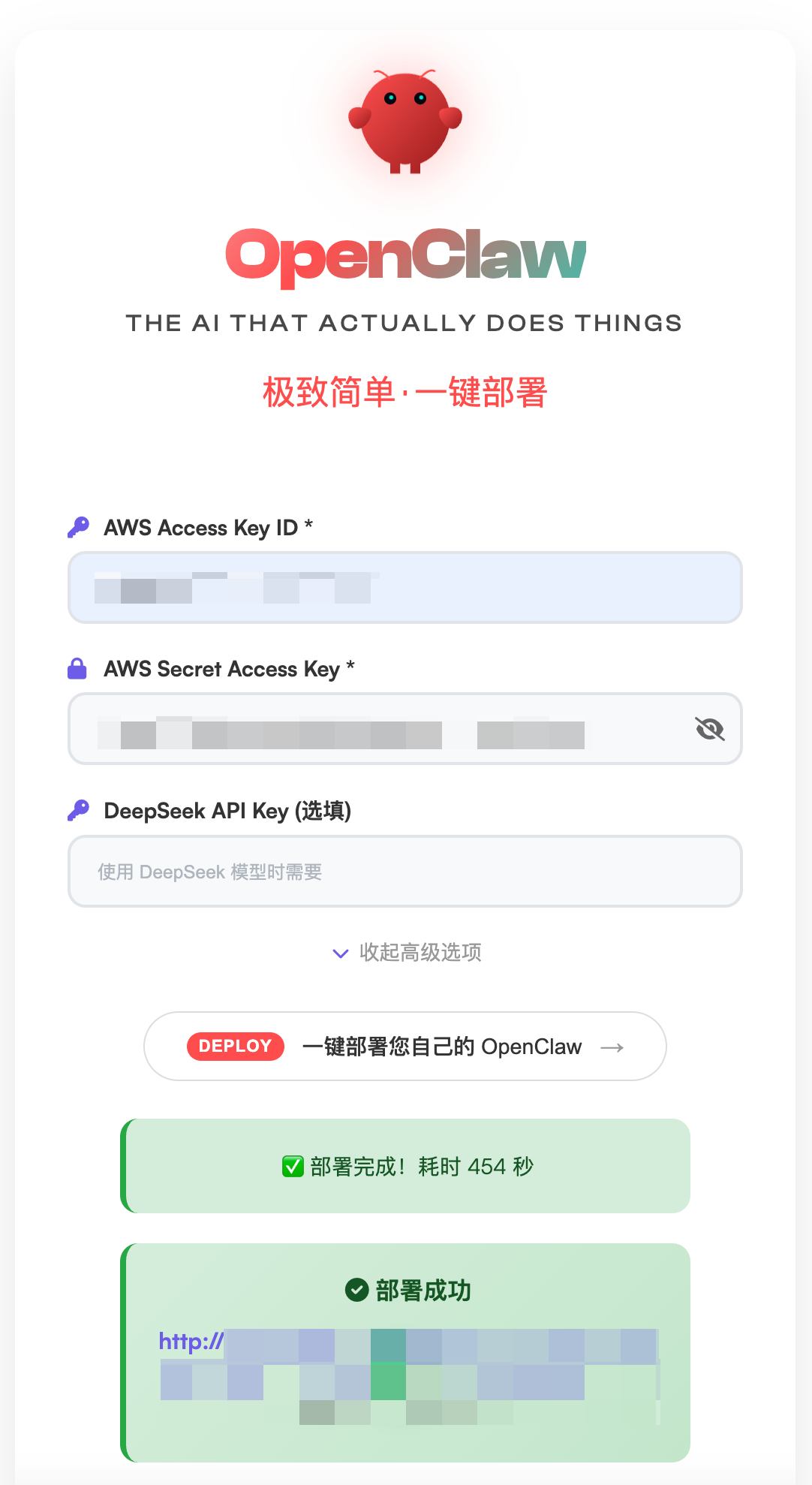Collapse the 收起高级选项 advanced options

pos(407,953)
